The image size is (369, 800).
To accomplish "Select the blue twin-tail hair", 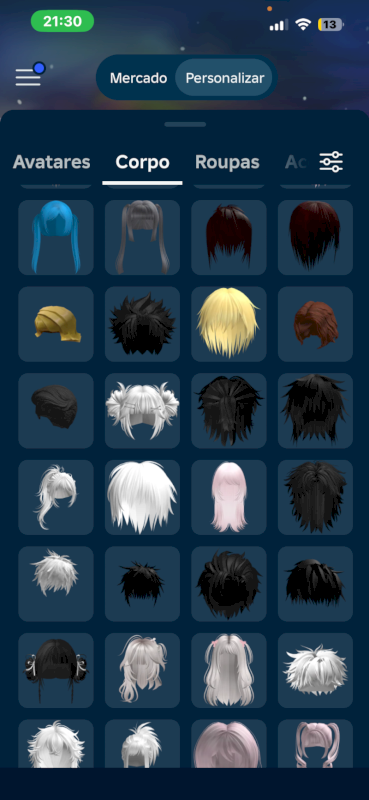I will coord(56,237).
